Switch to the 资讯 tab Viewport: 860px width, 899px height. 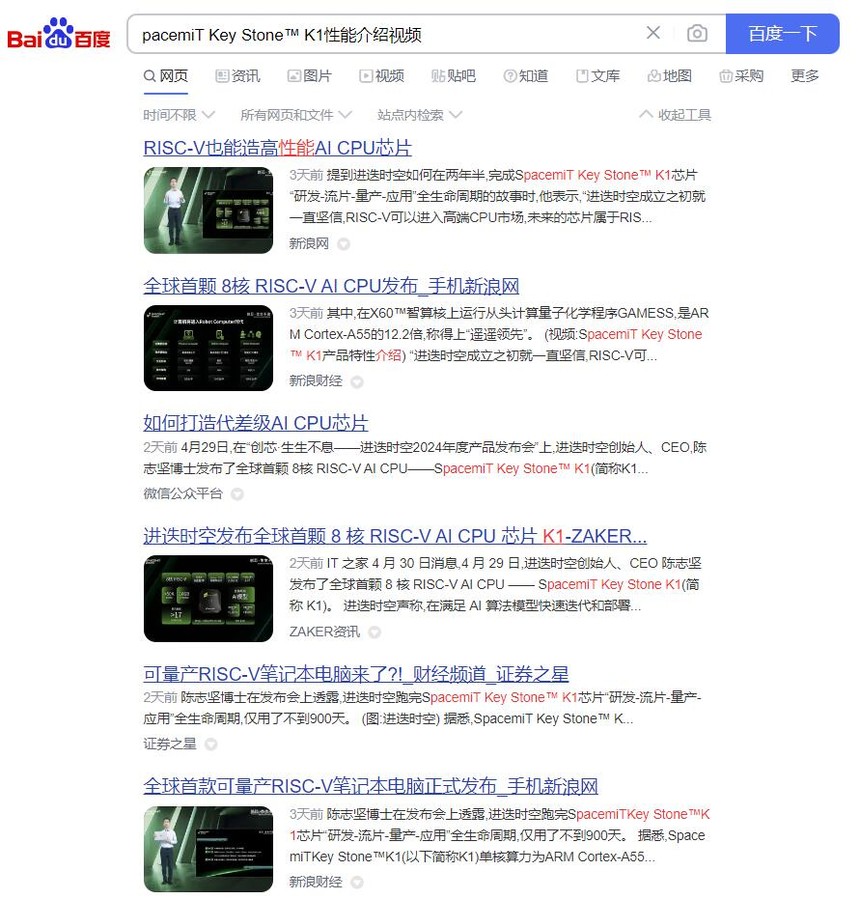(x=237, y=76)
